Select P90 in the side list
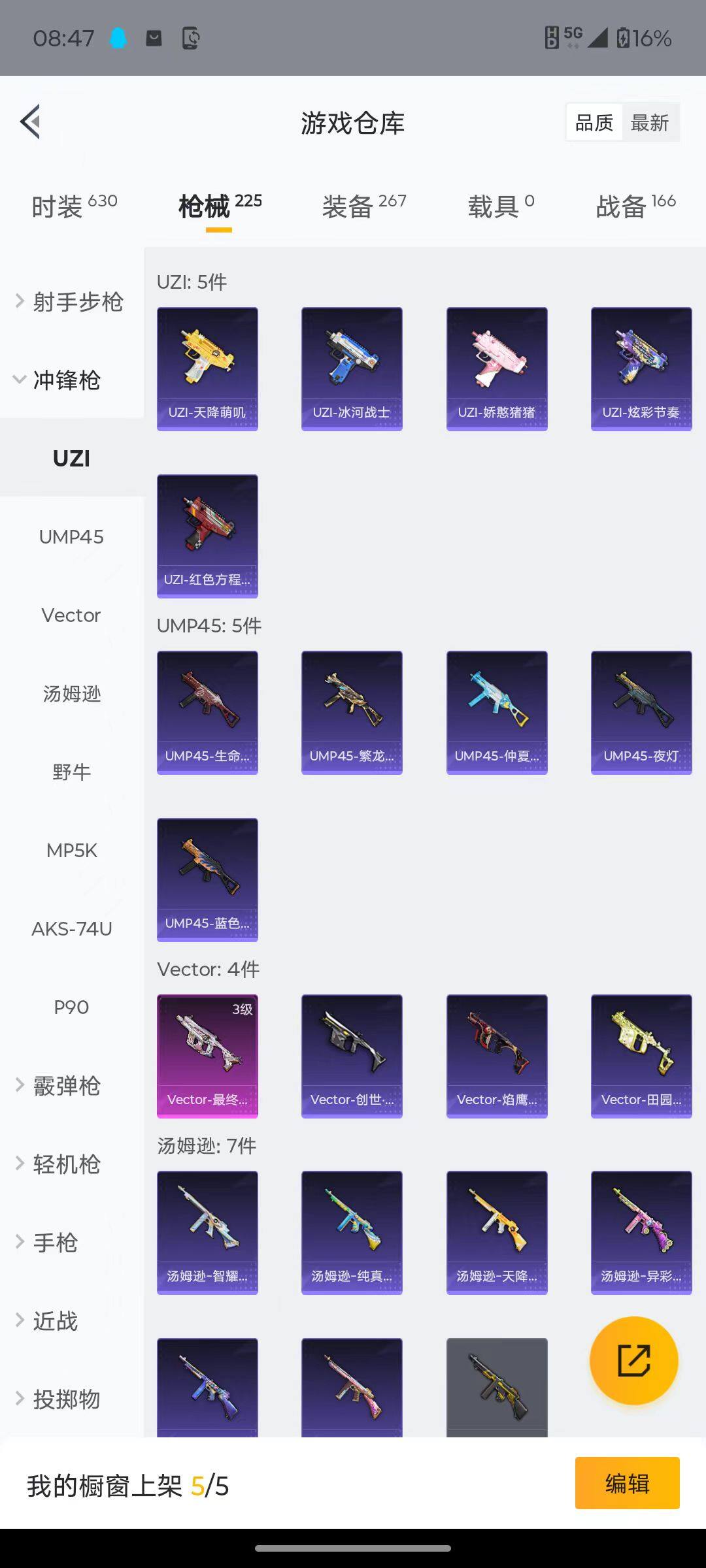 [x=71, y=1007]
